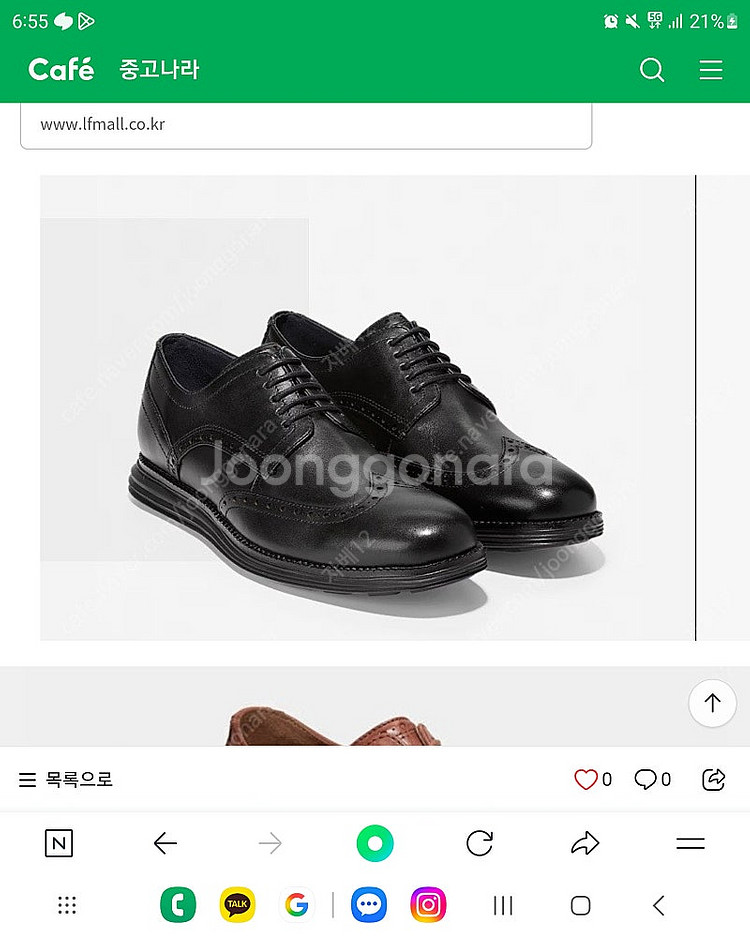Screen dimensions: 750x937
Task: Launch the Instagram app icon
Action: click(428, 905)
